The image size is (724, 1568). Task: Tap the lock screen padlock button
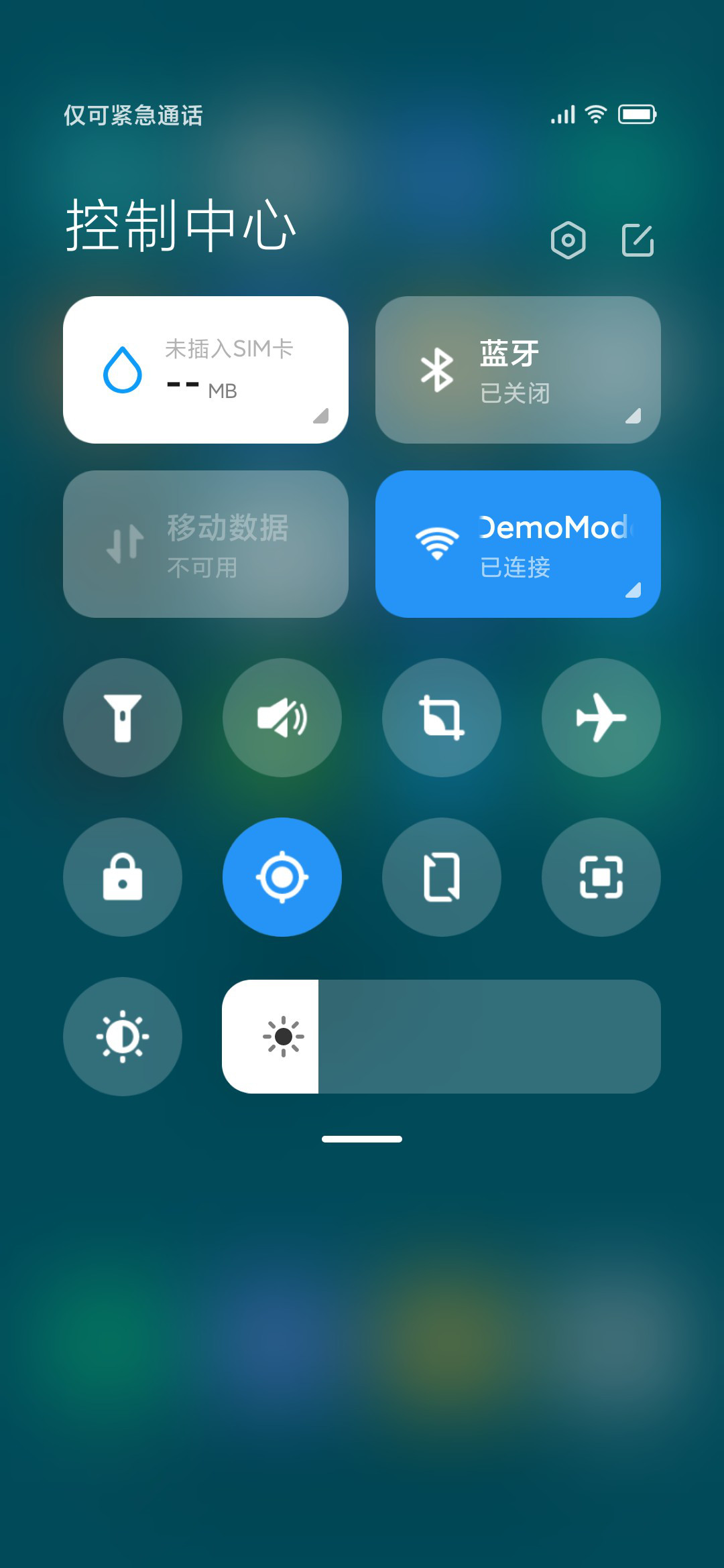click(x=123, y=877)
